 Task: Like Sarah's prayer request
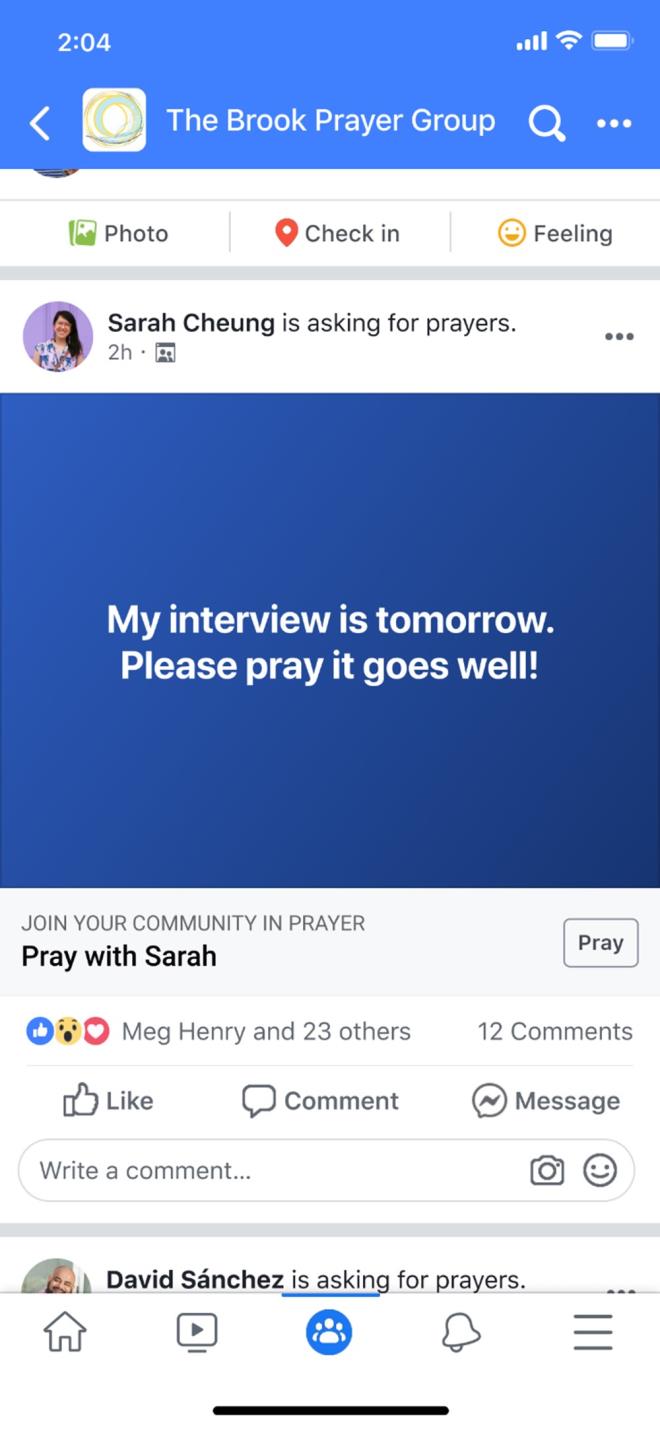coord(108,1101)
